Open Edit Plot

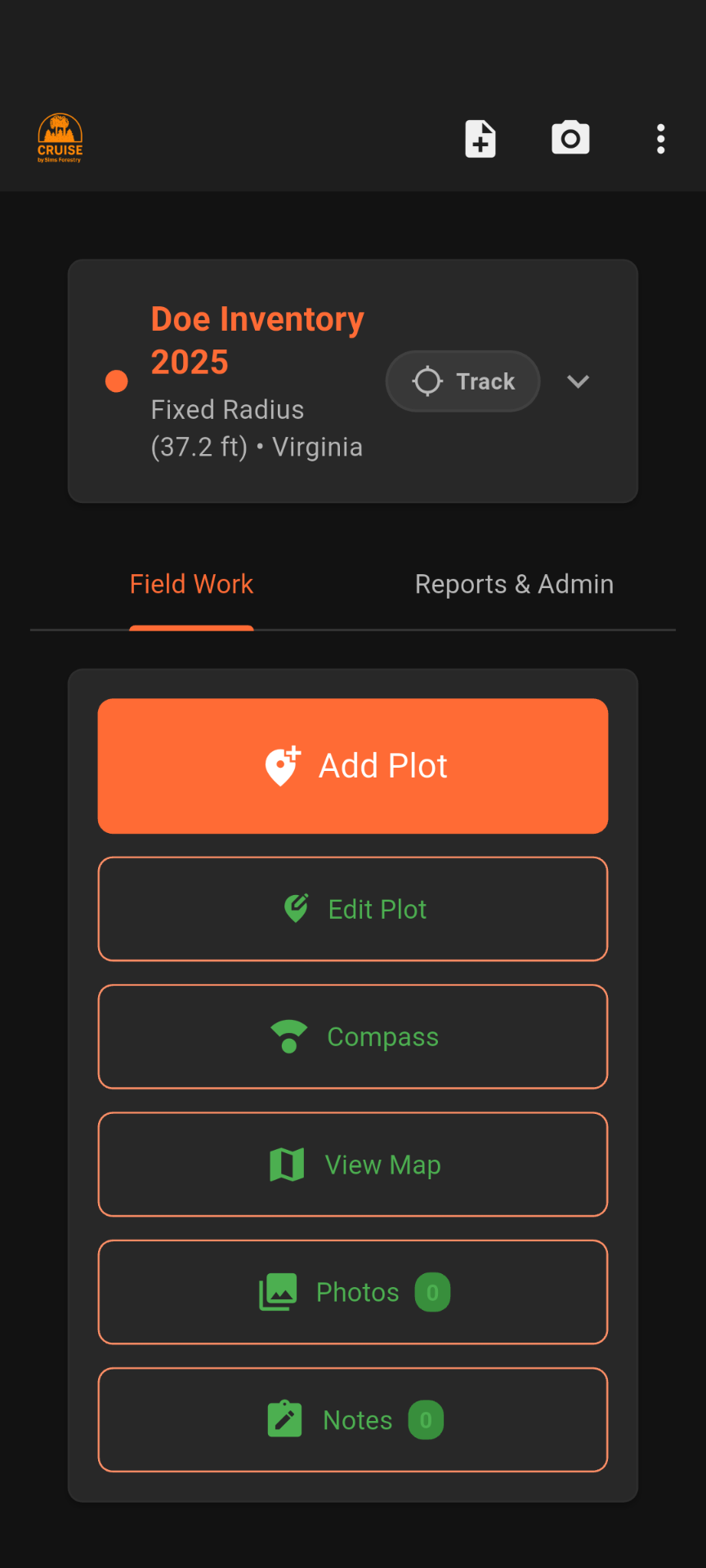(x=353, y=908)
